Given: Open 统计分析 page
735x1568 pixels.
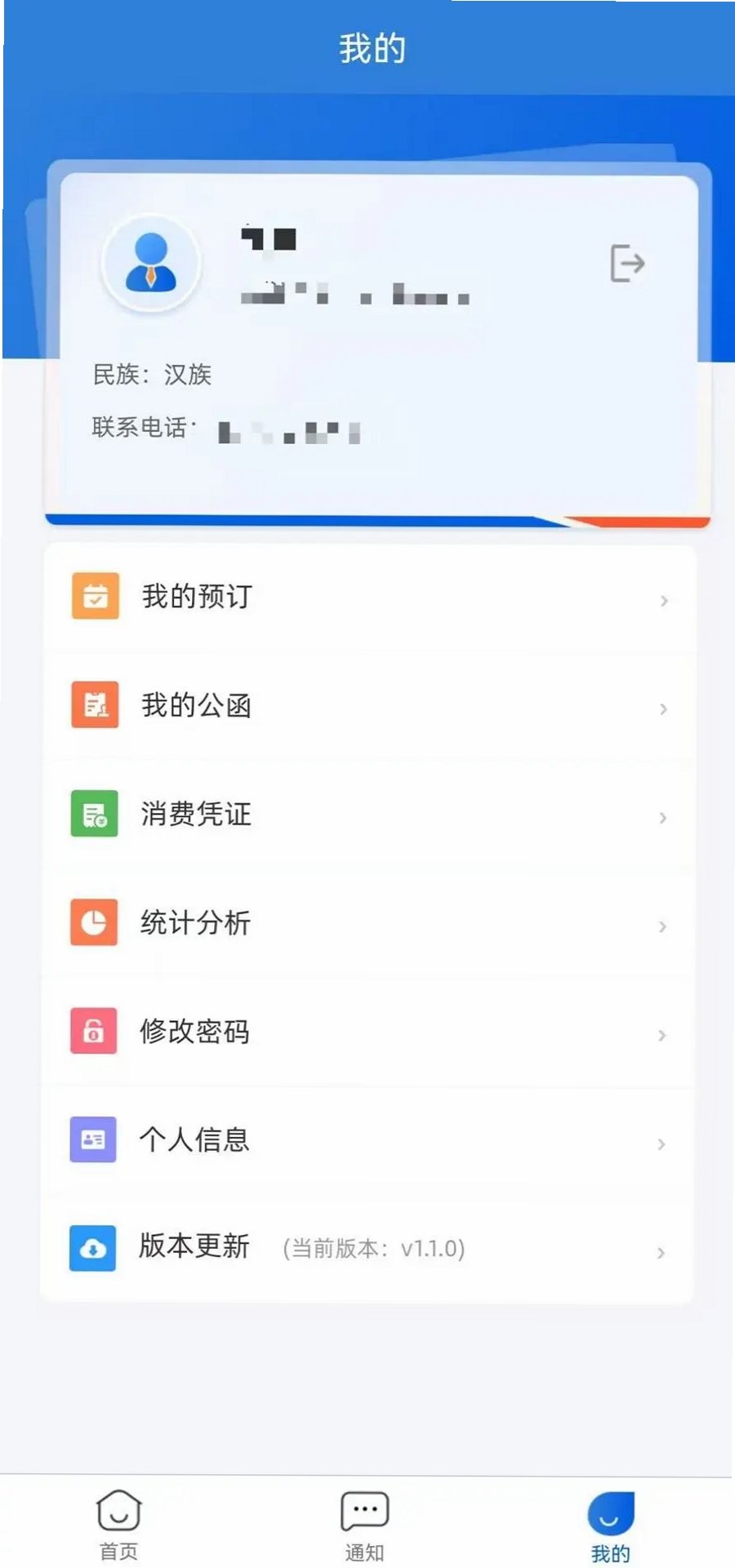Looking at the screenshot, I should click(x=368, y=923).
